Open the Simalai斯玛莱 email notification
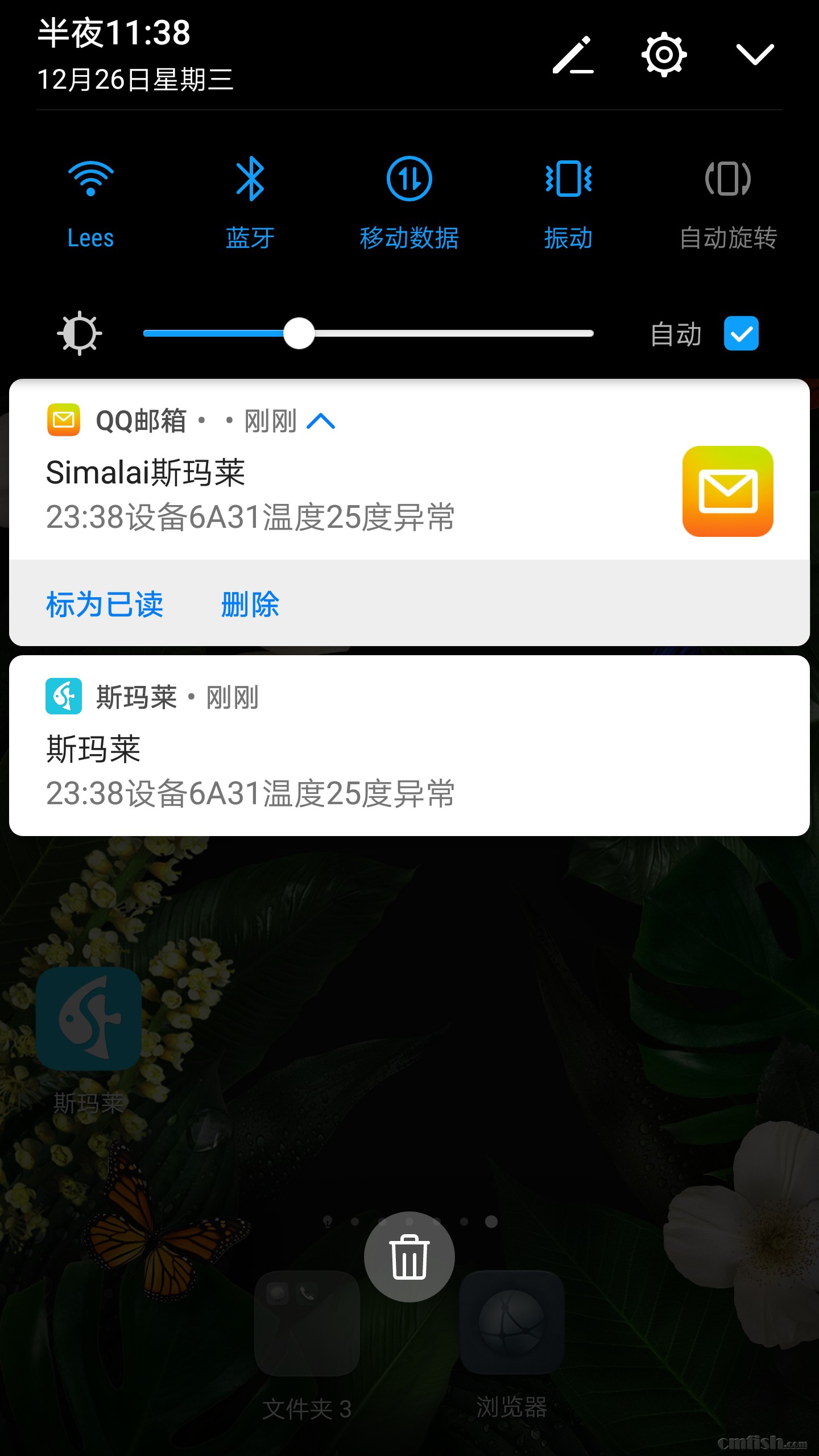 coord(341,495)
